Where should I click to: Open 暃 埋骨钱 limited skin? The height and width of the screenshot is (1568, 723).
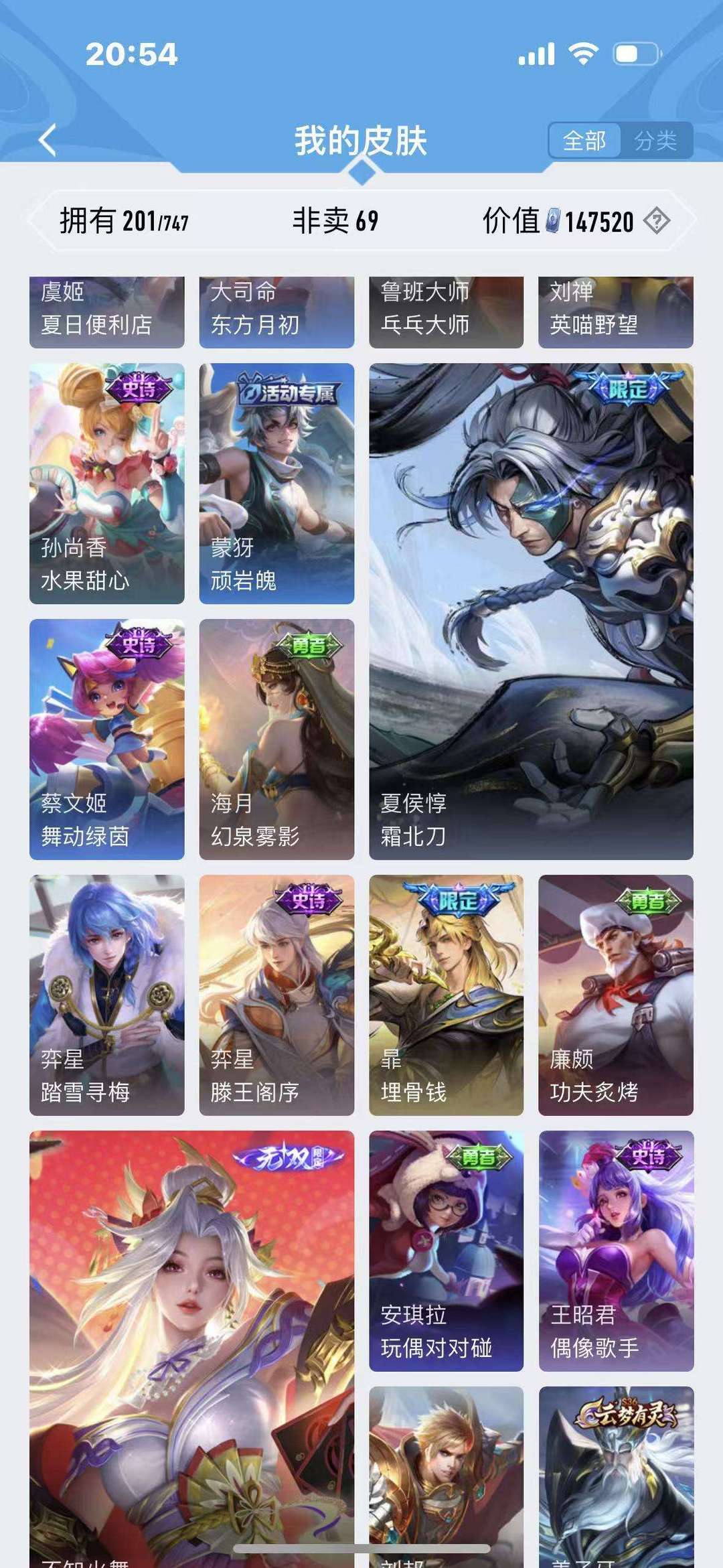coord(447,995)
